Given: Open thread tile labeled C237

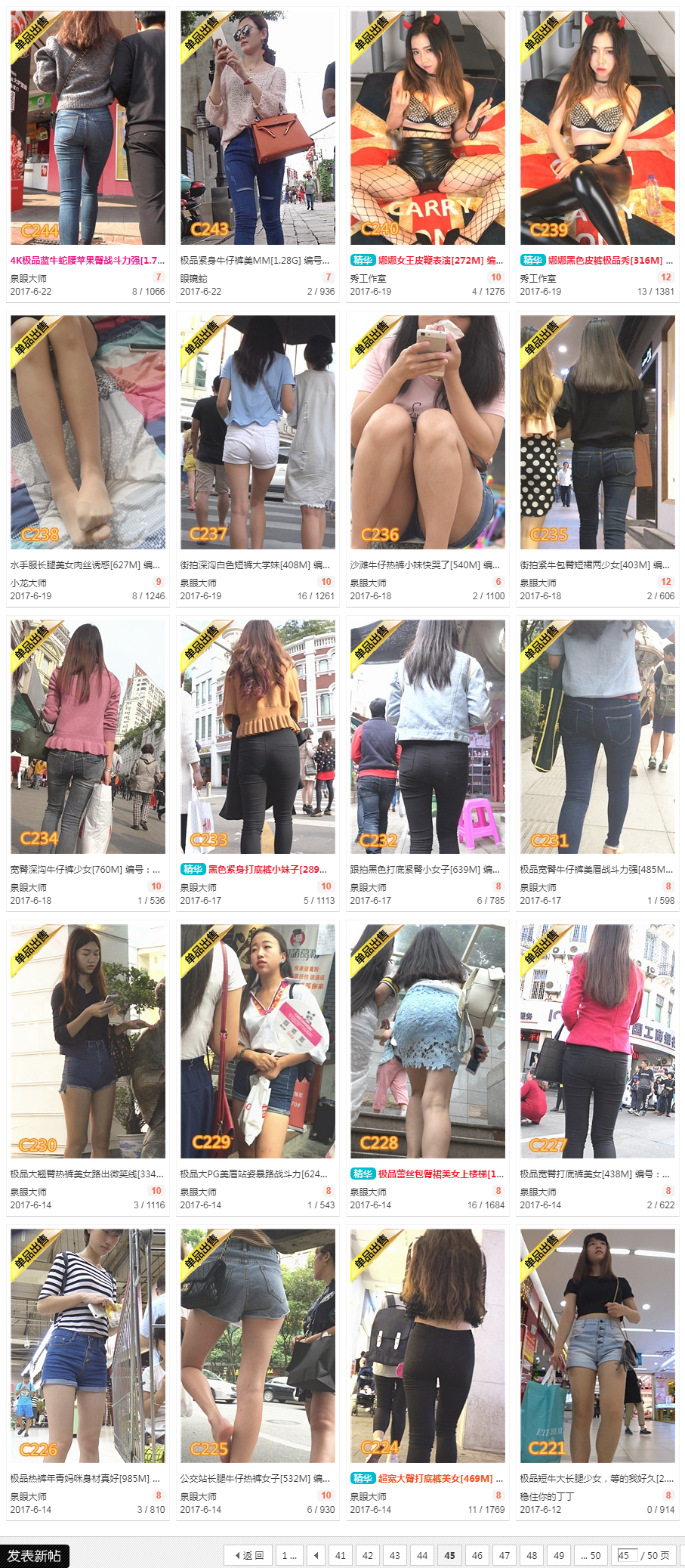Looking at the screenshot, I should click(x=258, y=431).
